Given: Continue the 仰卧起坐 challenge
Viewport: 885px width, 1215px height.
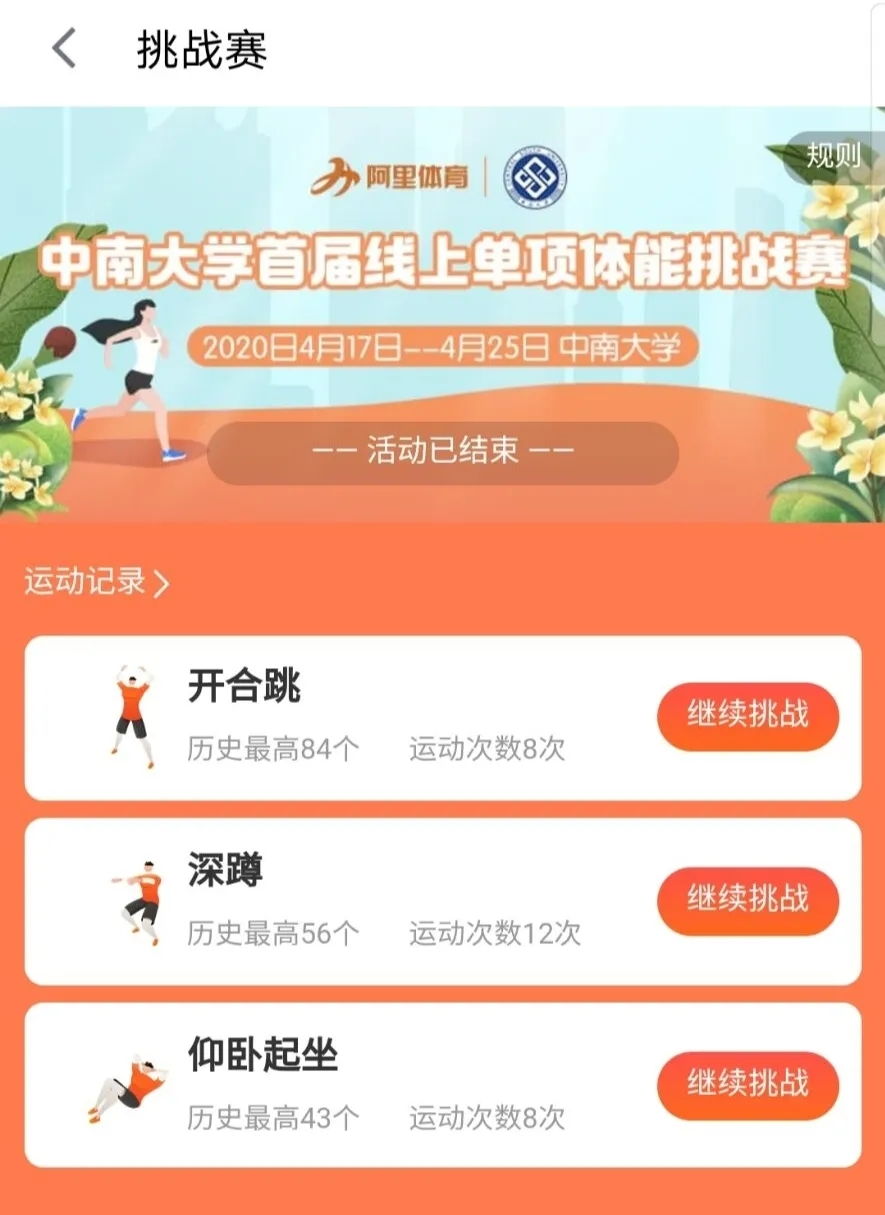Looking at the screenshot, I should [747, 1084].
